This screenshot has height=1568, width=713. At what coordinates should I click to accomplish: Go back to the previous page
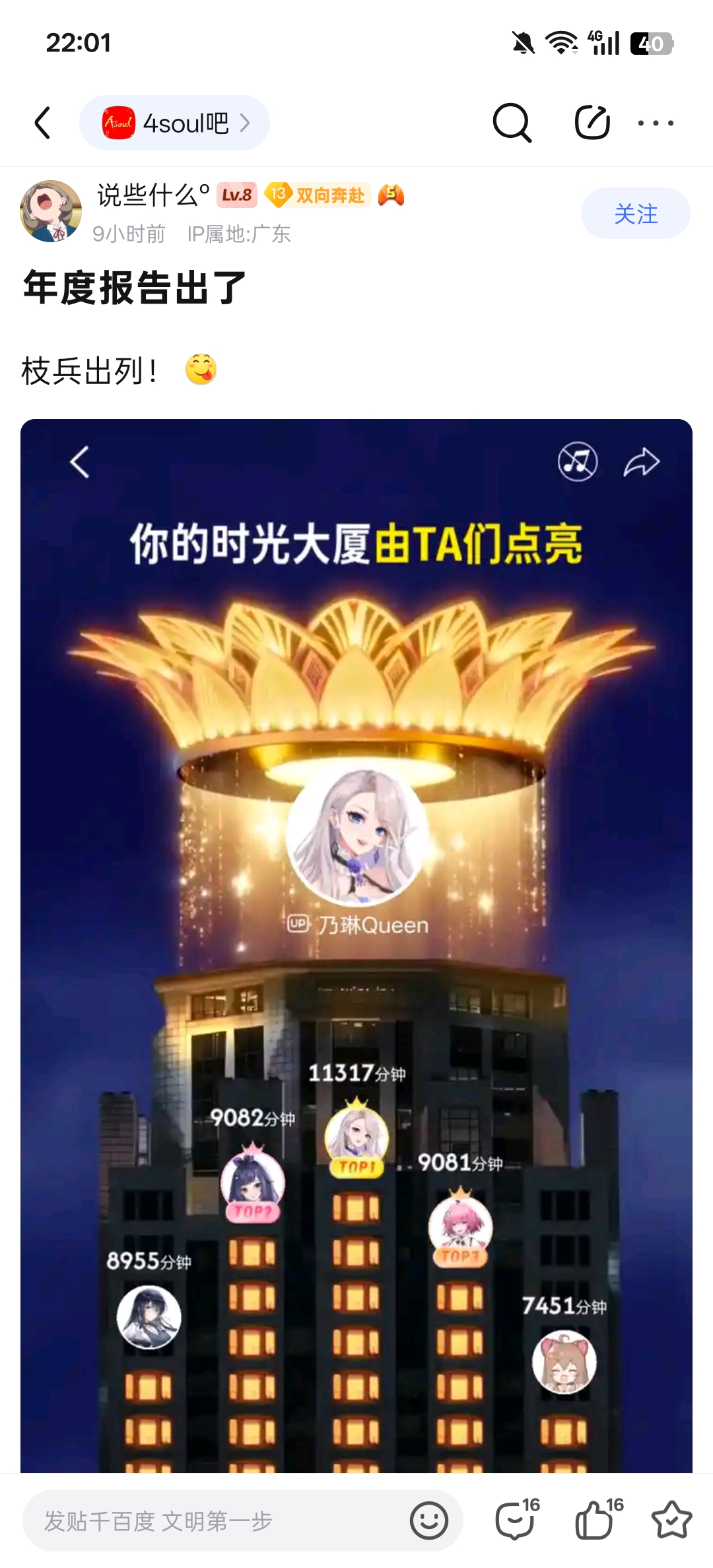pyautogui.click(x=43, y=123)
